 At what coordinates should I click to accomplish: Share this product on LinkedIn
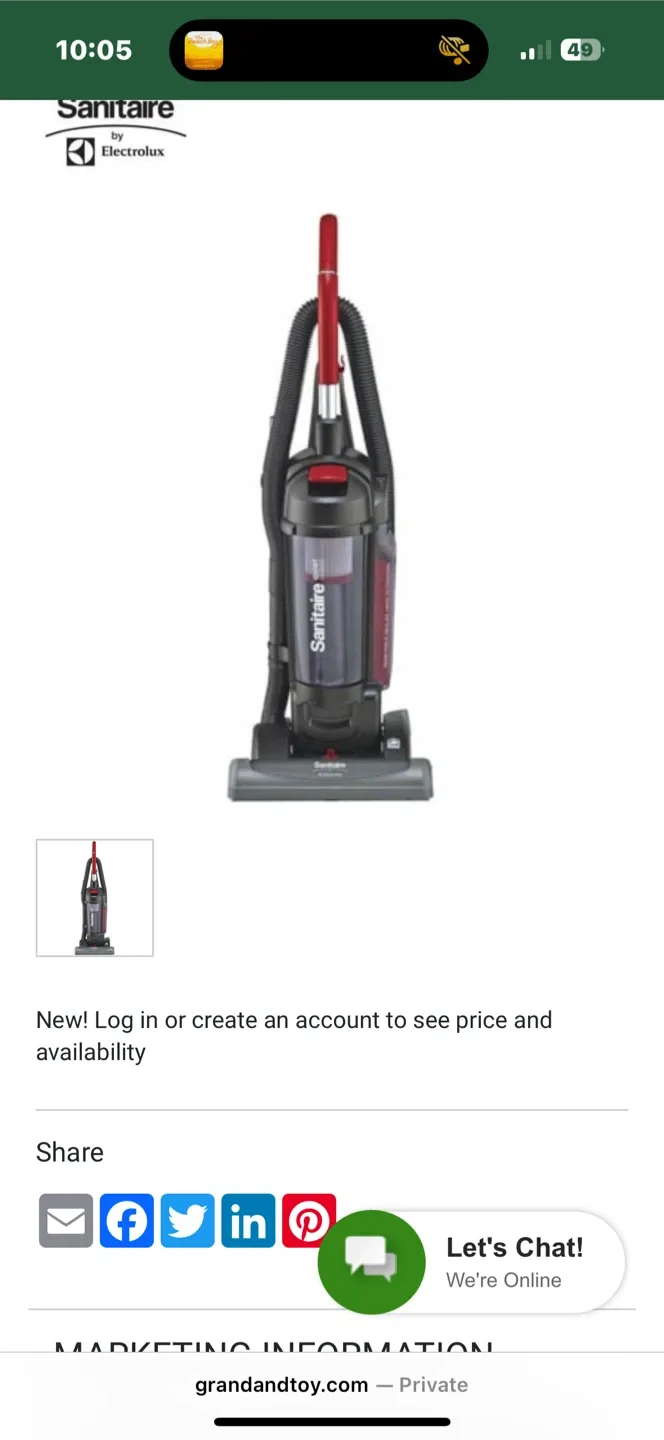(248, 1220)
